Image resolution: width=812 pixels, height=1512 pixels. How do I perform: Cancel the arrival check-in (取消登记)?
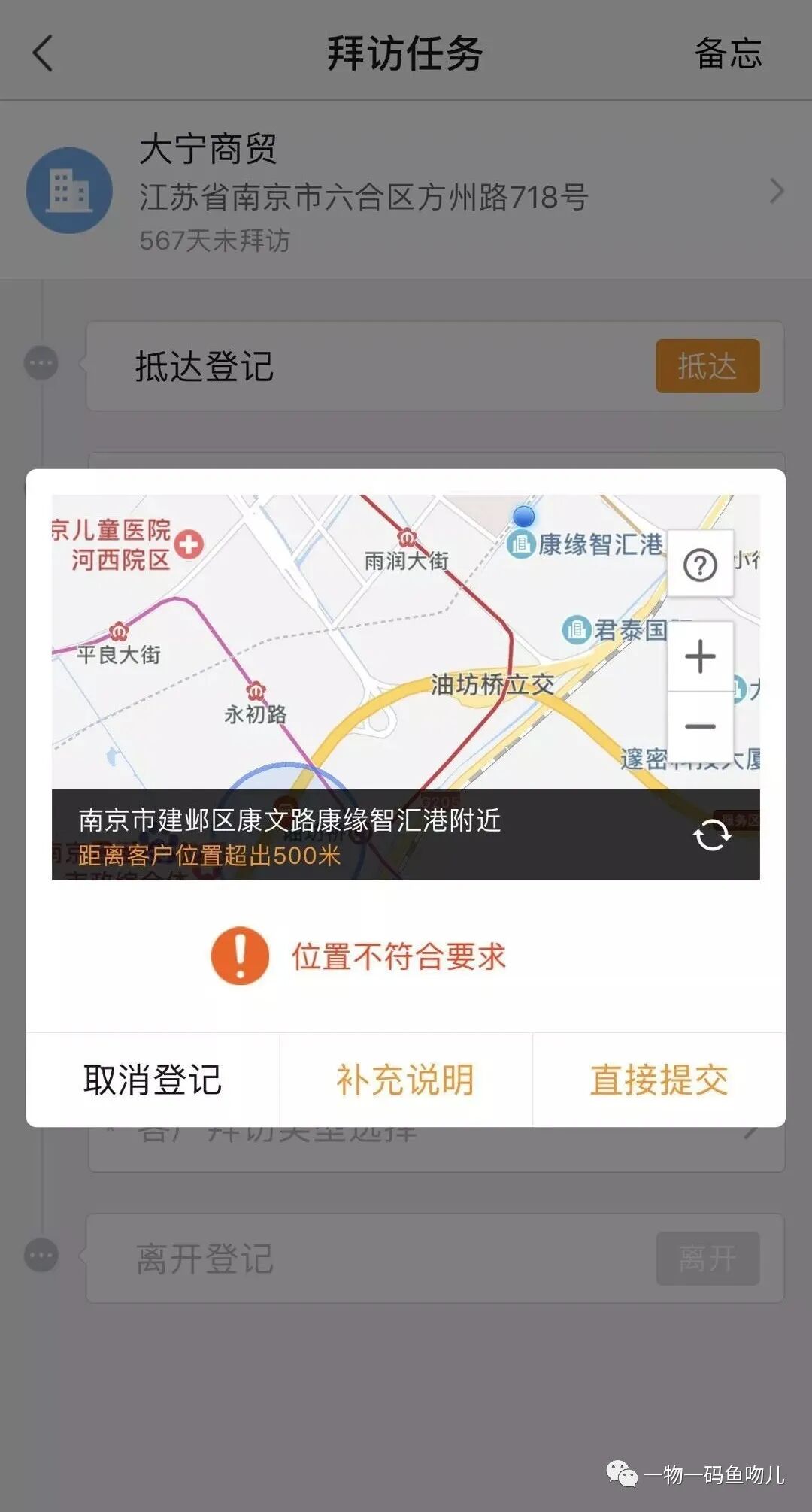point(153,1080)
